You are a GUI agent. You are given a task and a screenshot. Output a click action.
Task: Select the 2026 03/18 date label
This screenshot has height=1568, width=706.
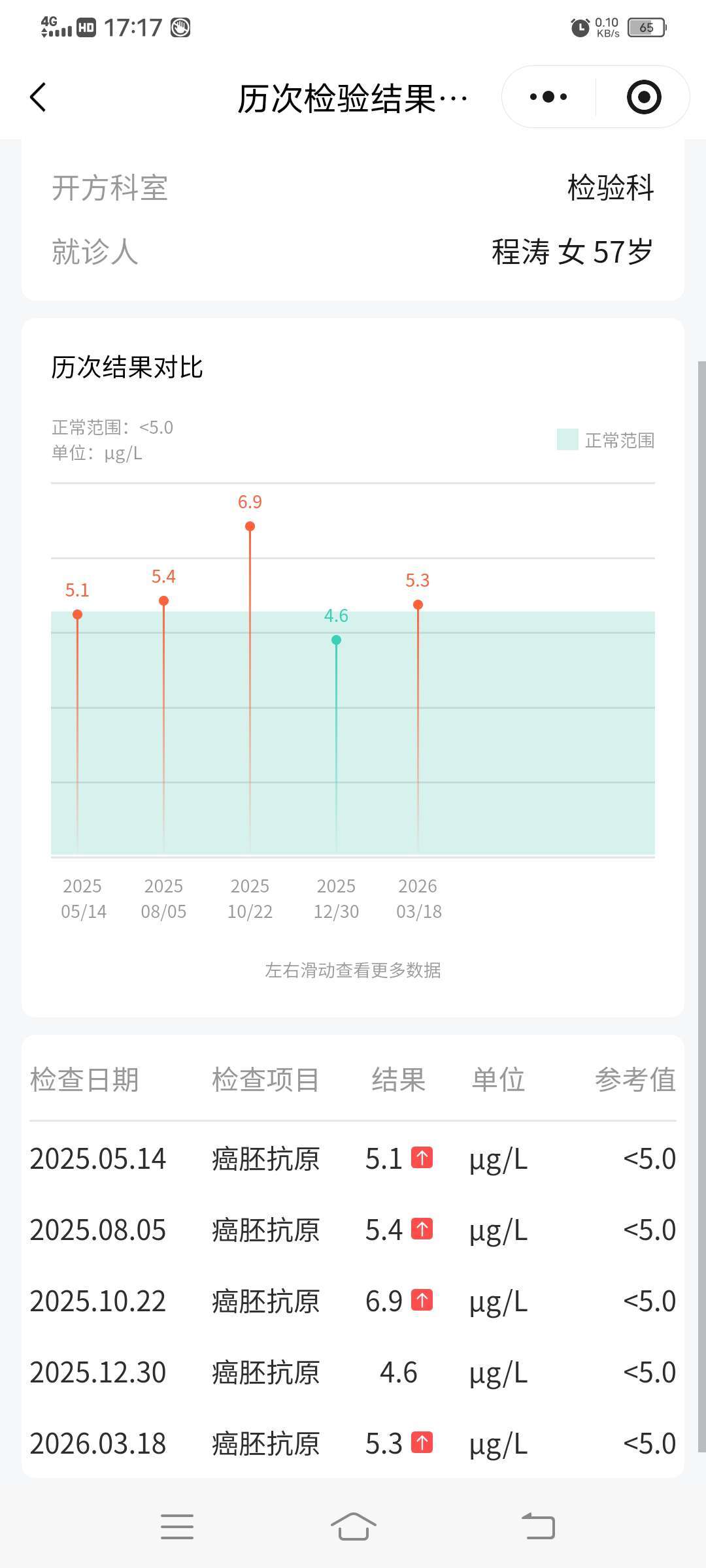(x=418, y=898)
